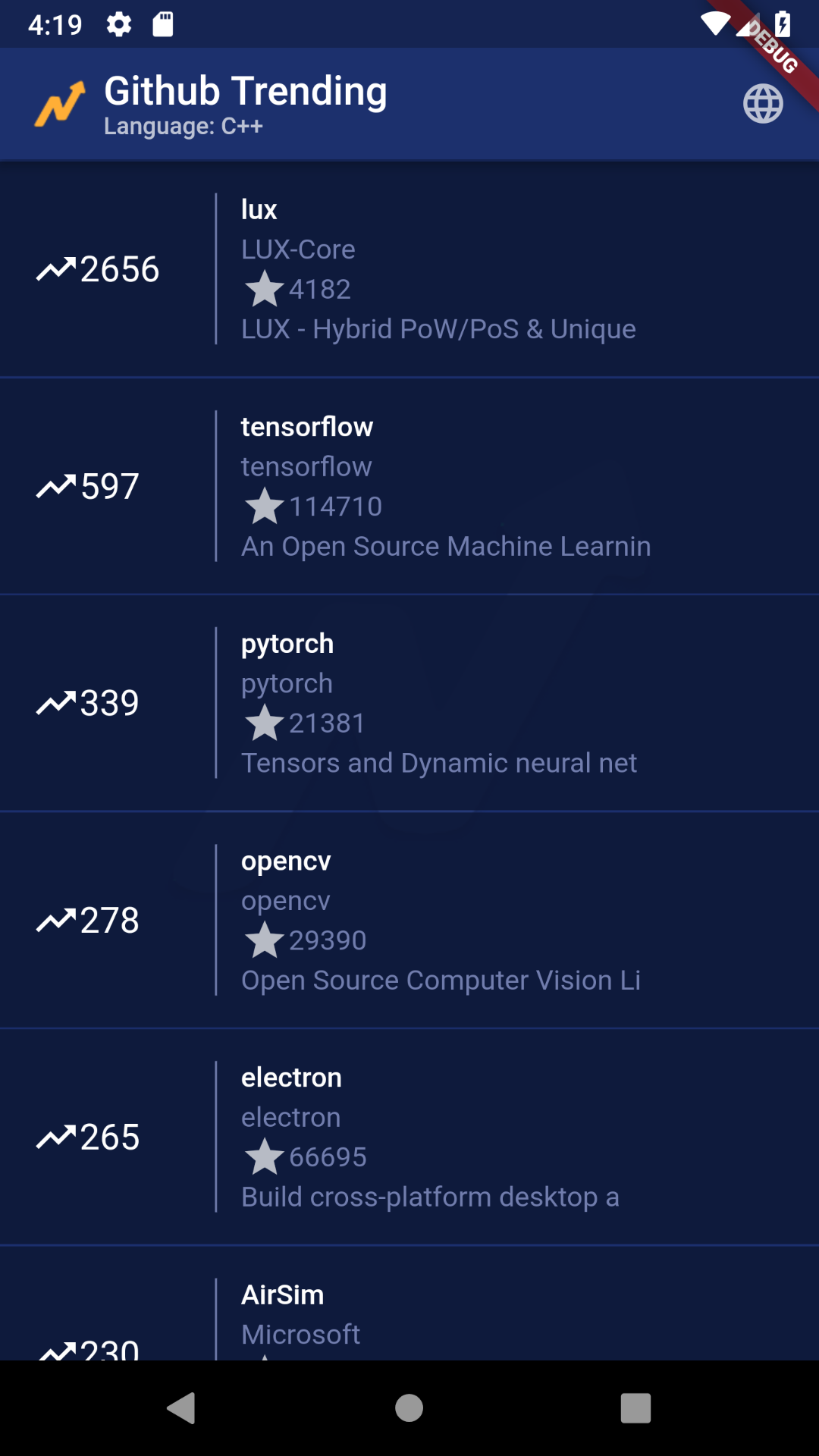Open the lux repository by LUX-Core
The image size is (819, 1456).
[x=409, y=269]
